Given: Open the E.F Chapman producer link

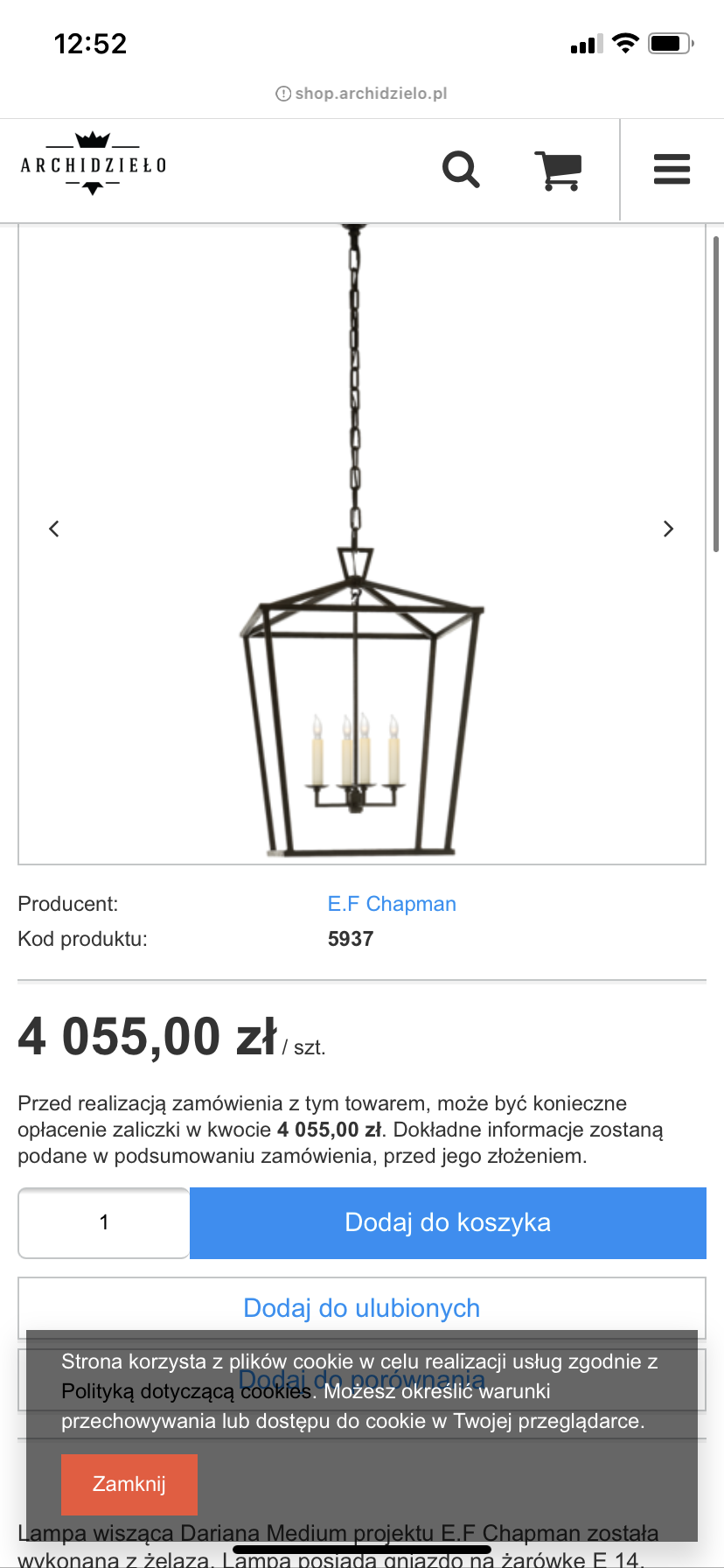Looking at the screenshot, I should [x=392, y=904].
